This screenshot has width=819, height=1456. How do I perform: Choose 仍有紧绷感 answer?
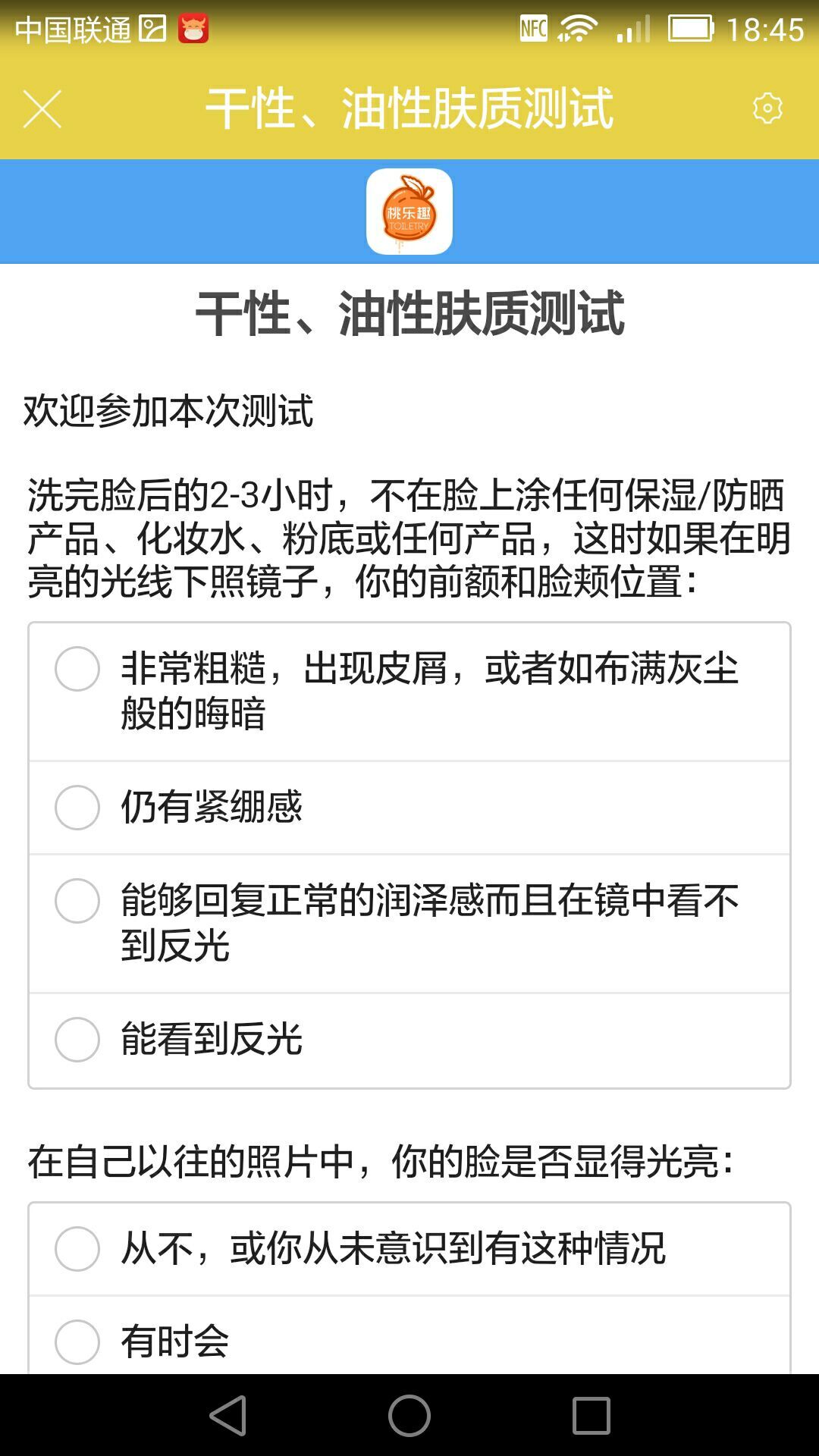(77, 807)
